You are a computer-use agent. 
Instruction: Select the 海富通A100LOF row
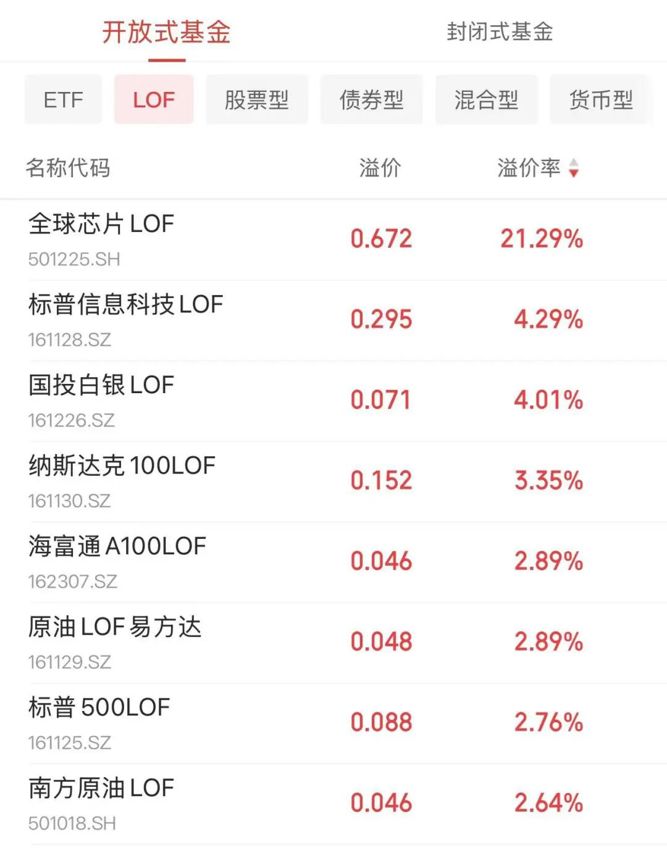click(x=334, y=562)
